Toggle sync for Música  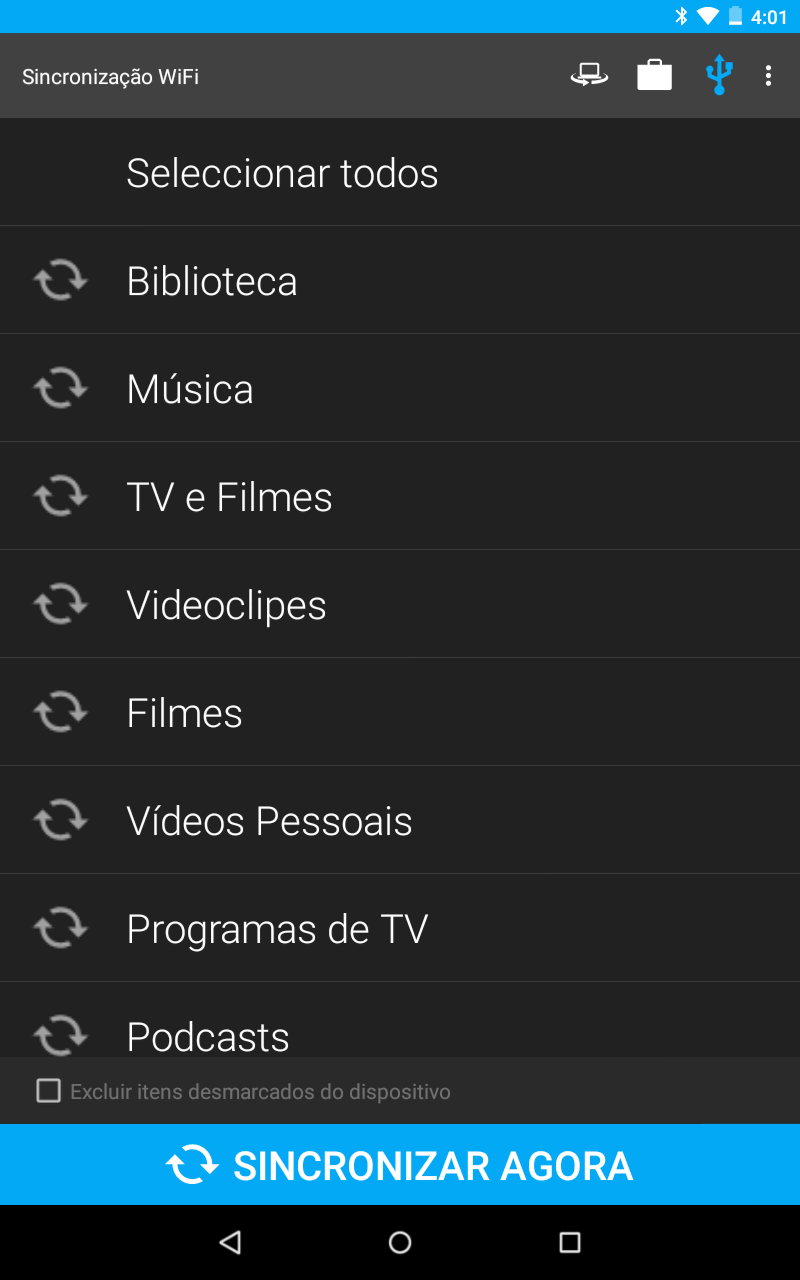[61, 389]
